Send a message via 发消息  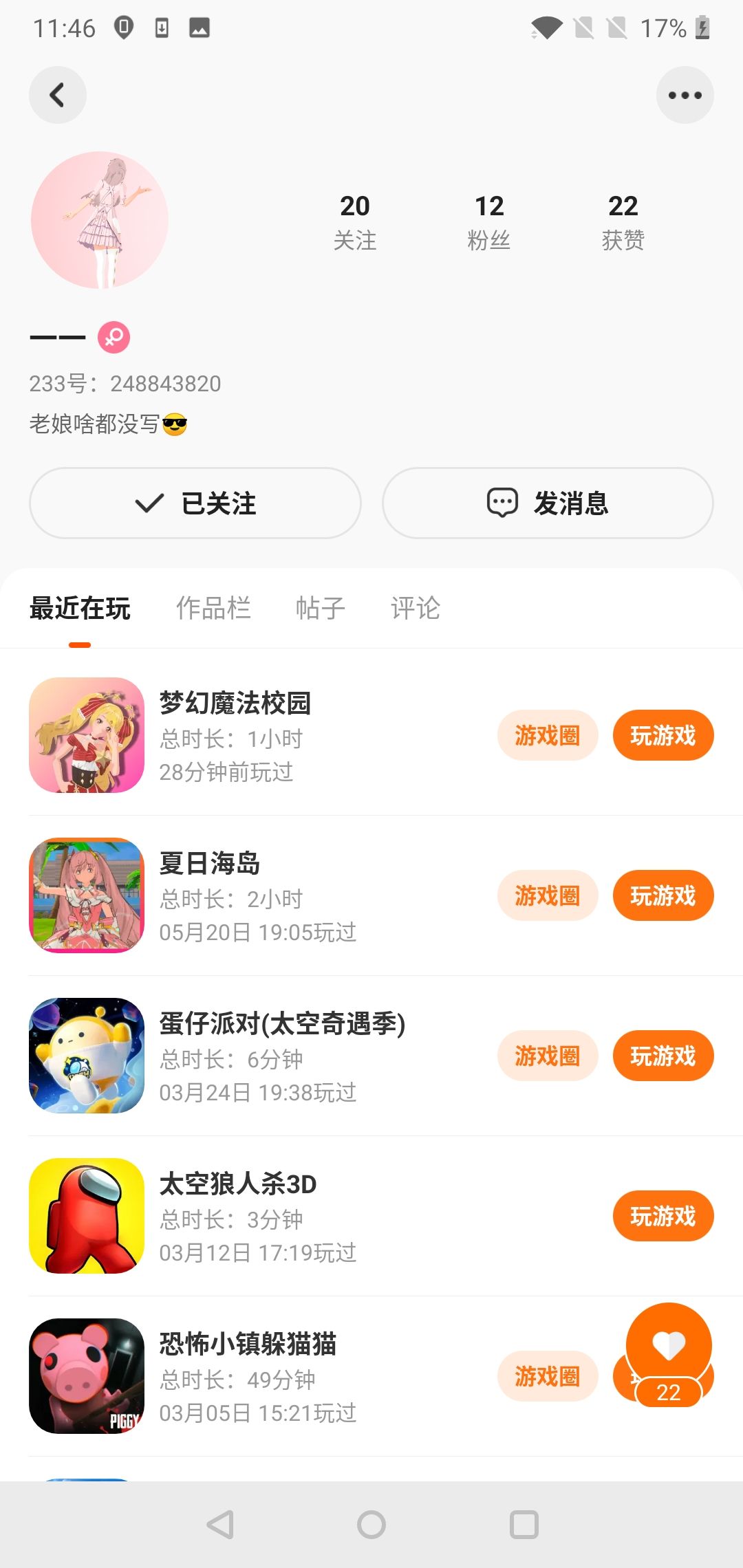tap(548, 503)
